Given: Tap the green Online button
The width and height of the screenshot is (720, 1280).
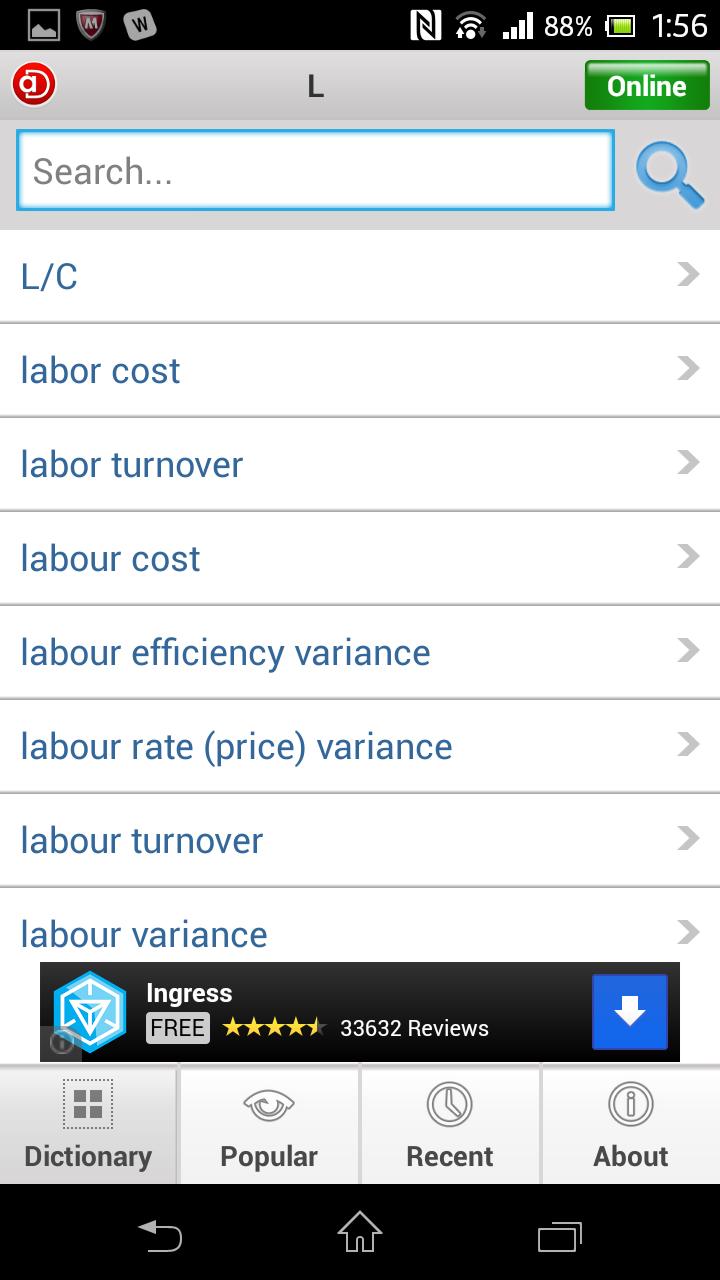Looking at the screenshot, I should point(646,85).
